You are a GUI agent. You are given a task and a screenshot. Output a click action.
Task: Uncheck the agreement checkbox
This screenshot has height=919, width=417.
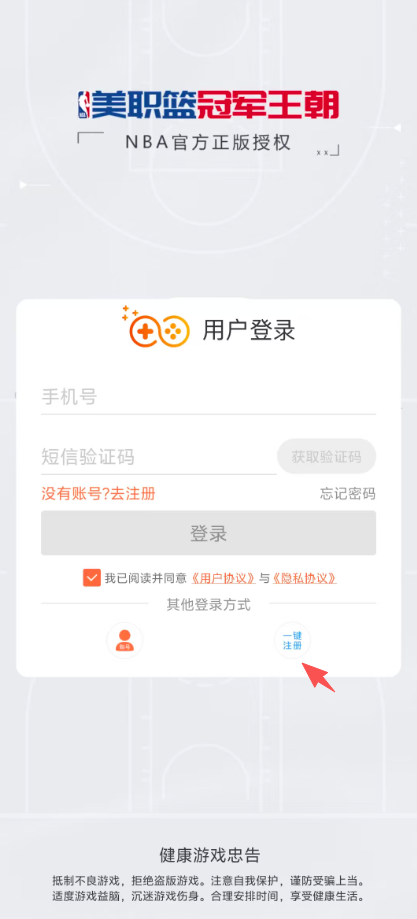click(92, 578)
